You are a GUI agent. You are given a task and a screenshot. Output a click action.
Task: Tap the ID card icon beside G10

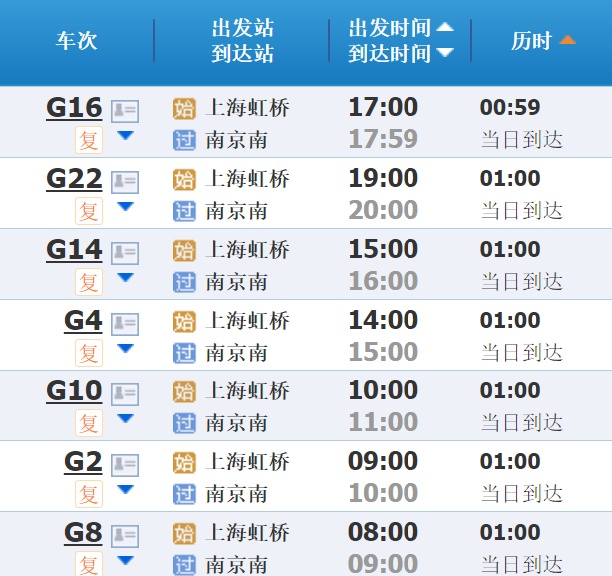(x=125, y=394)
